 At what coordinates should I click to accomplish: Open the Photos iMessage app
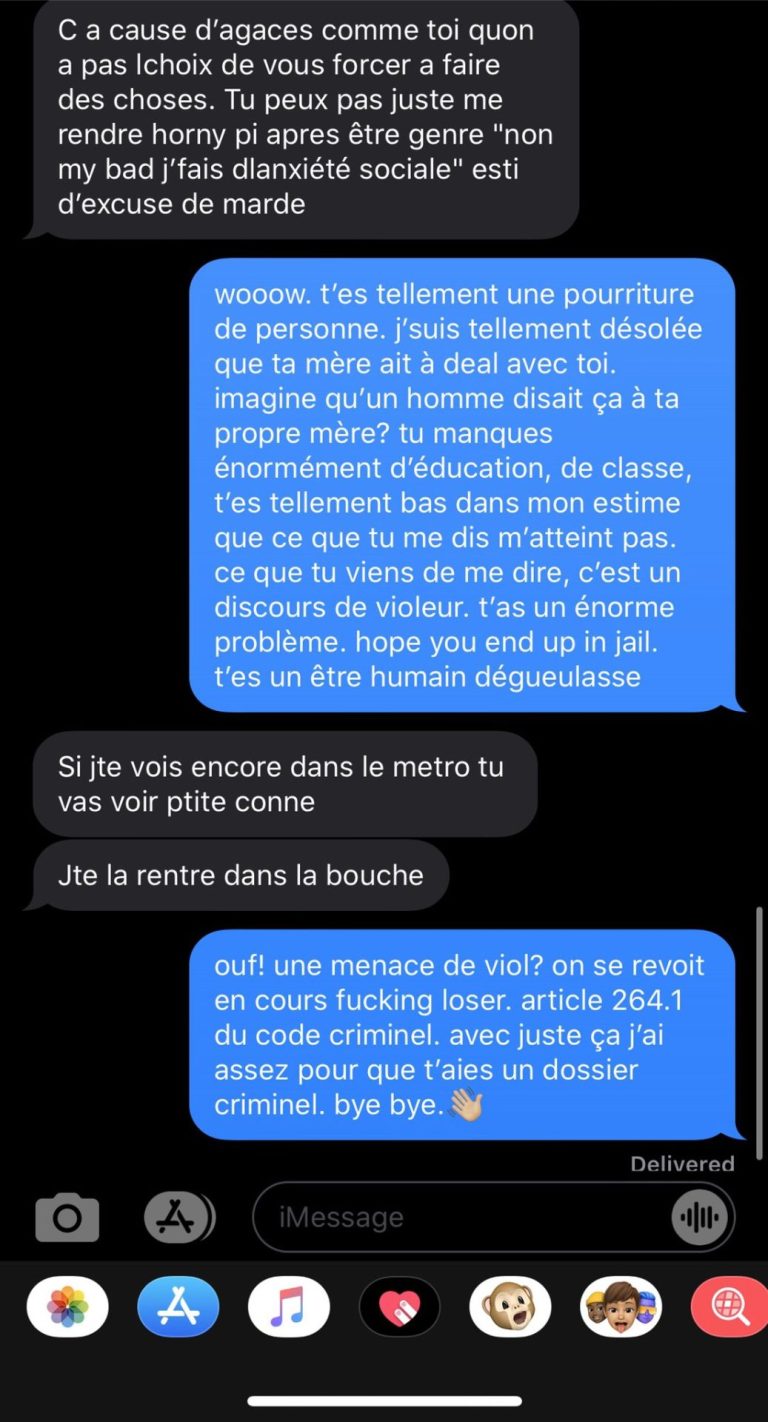[68, 1306]
